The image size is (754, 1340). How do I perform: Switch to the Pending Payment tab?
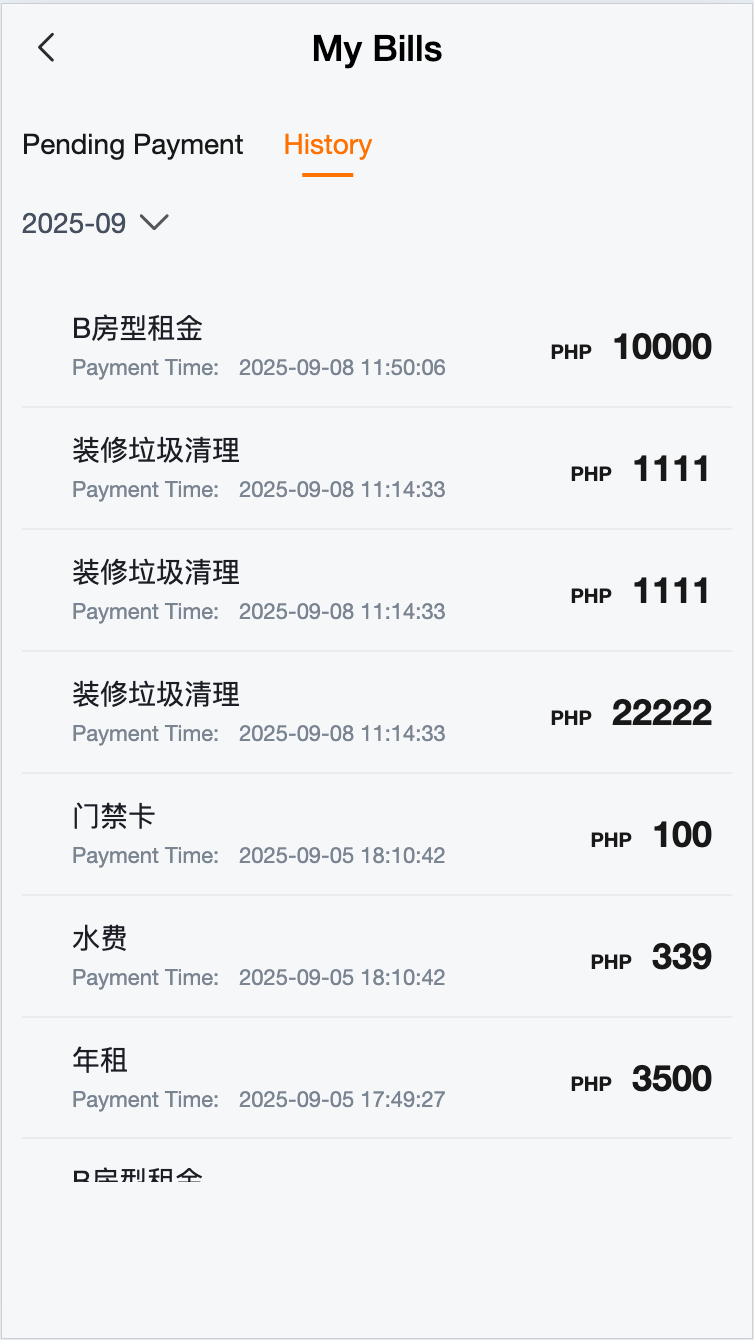pyautogui.click(x=133, y=145)
